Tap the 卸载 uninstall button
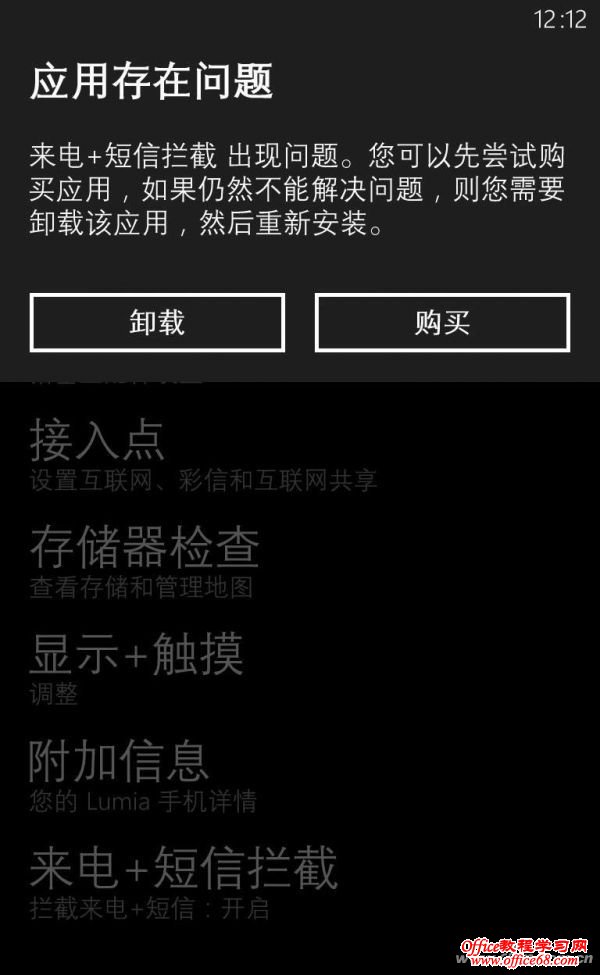 tap(157, 322)
